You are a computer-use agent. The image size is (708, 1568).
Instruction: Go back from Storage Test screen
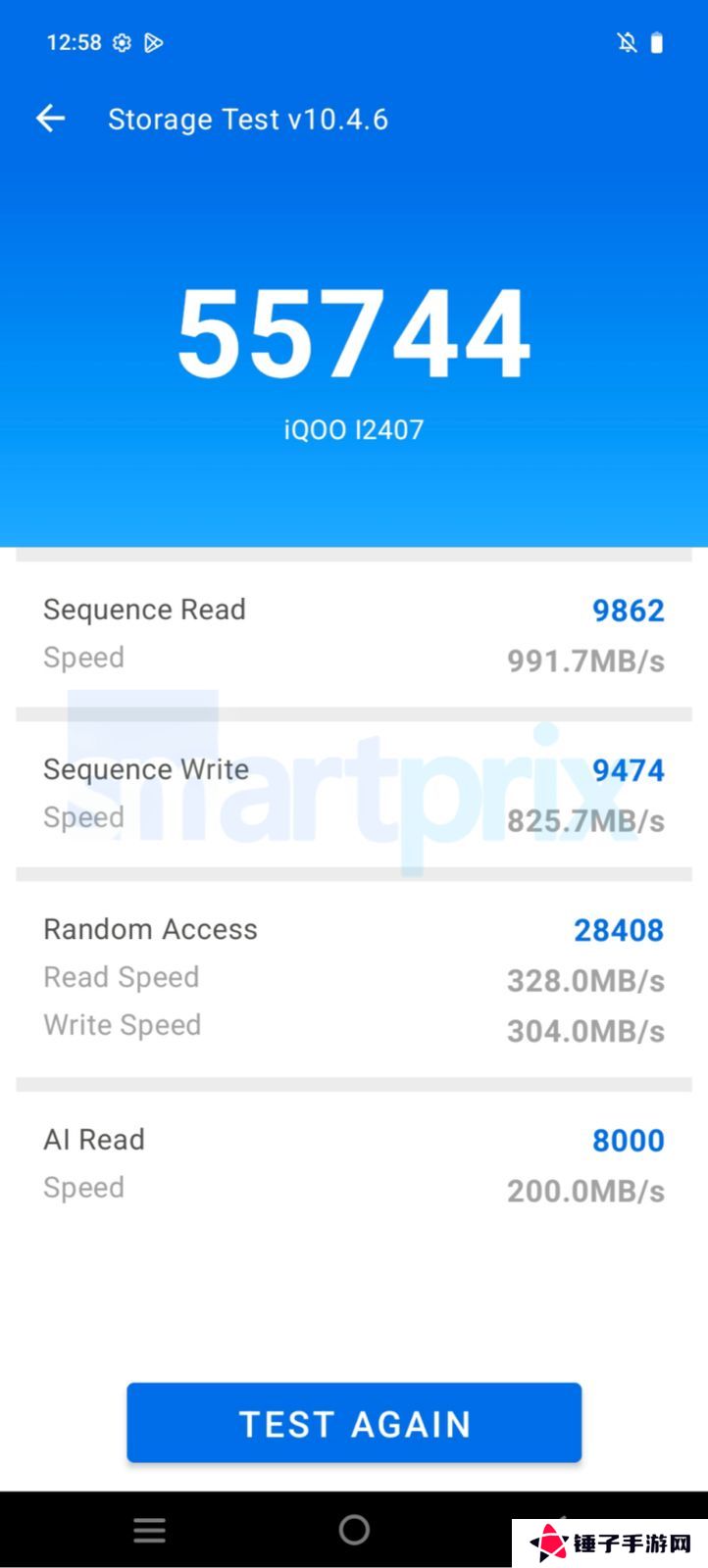click(x=51, y=120)
